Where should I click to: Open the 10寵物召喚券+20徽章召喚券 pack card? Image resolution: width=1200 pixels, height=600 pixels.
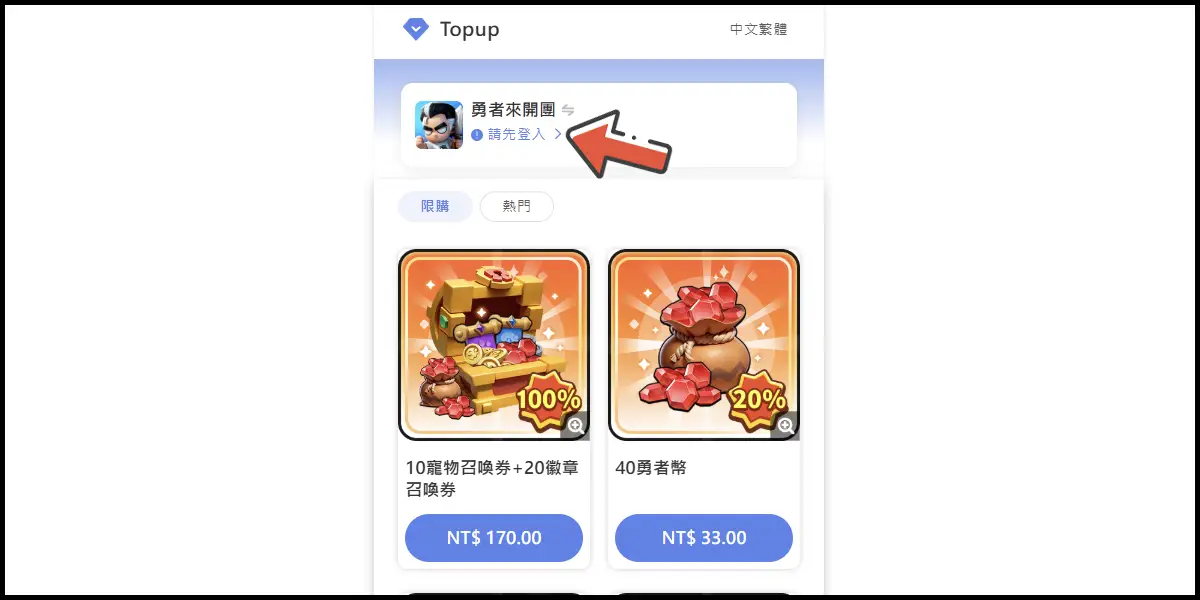(492, 479)
